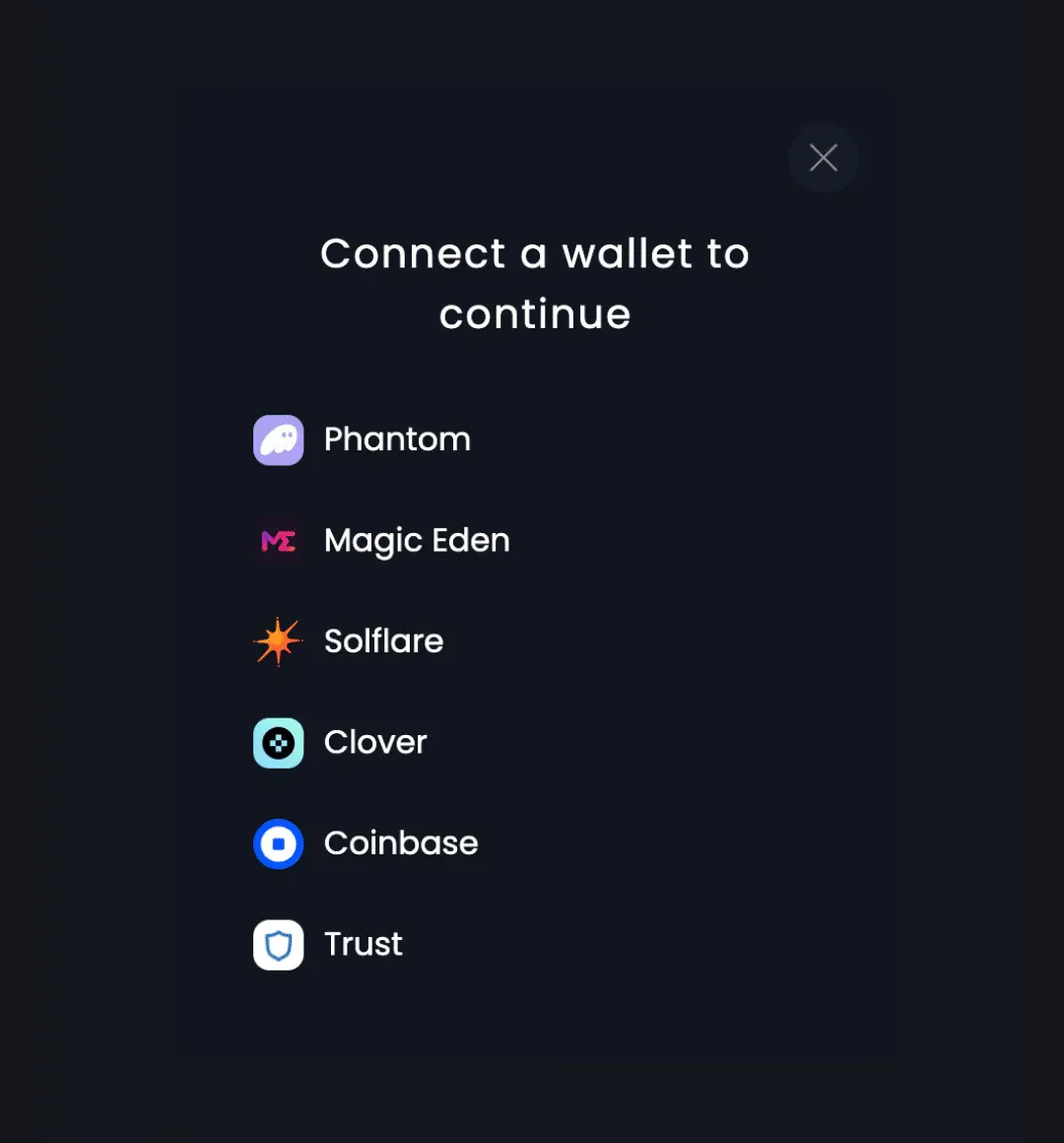Select Trust wallet to continue
The width and height of the screenshot is (1064, 1143).
pos(363,944)
